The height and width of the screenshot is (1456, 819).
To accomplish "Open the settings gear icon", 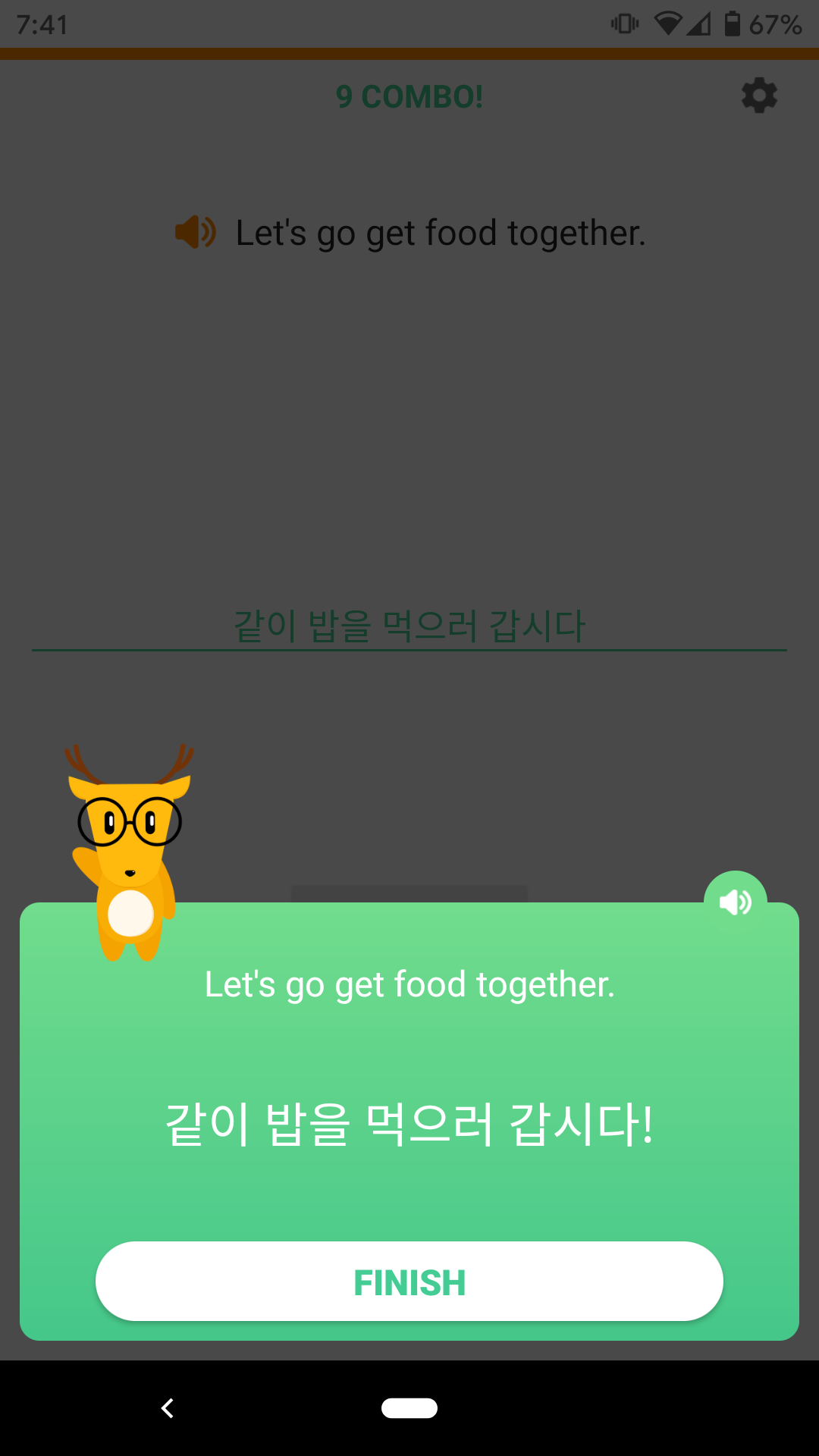I will pyautogui.click(x=759, y=96).
